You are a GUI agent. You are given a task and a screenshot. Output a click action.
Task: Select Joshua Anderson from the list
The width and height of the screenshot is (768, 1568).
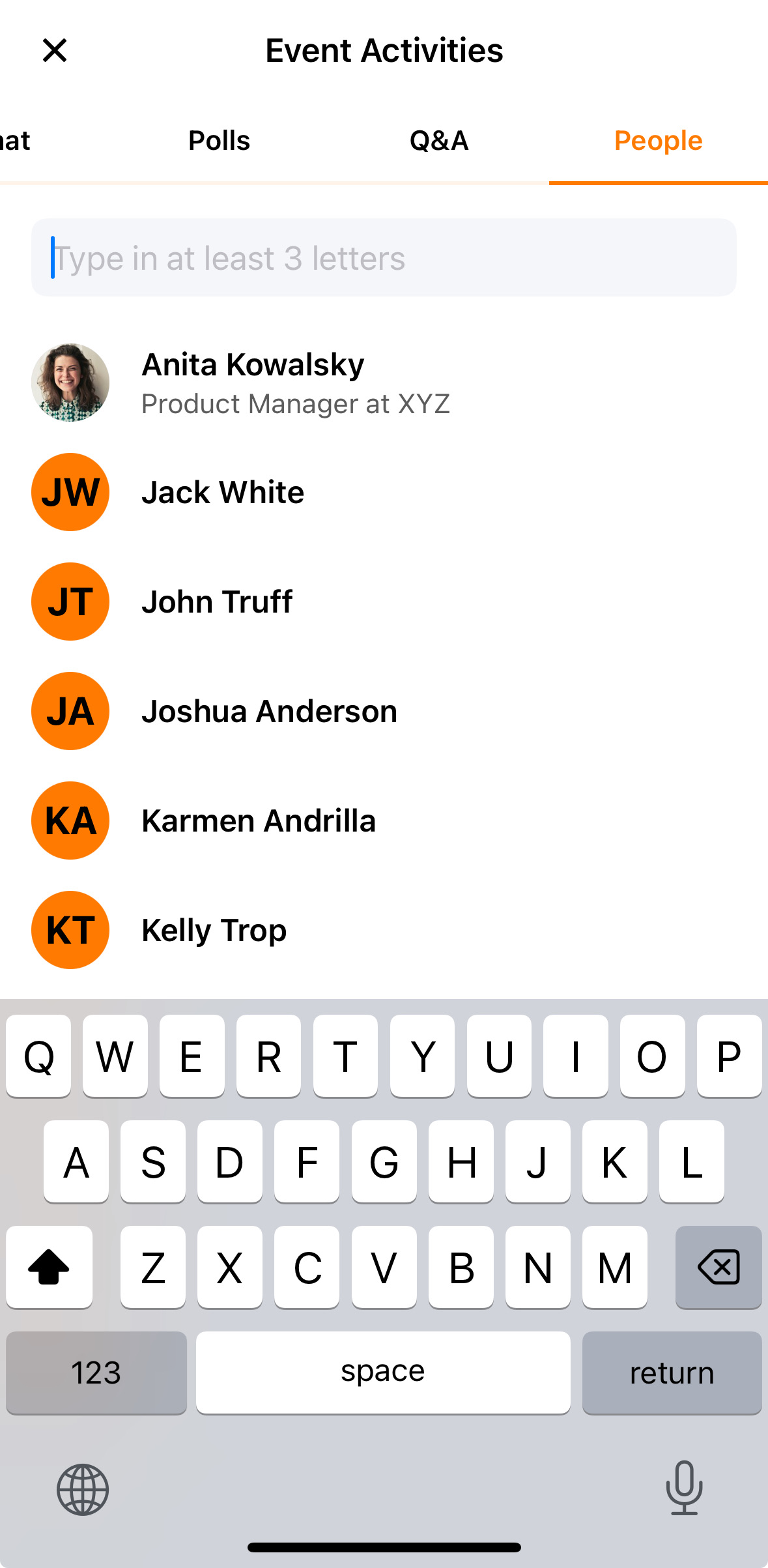[x=384, y=711]
